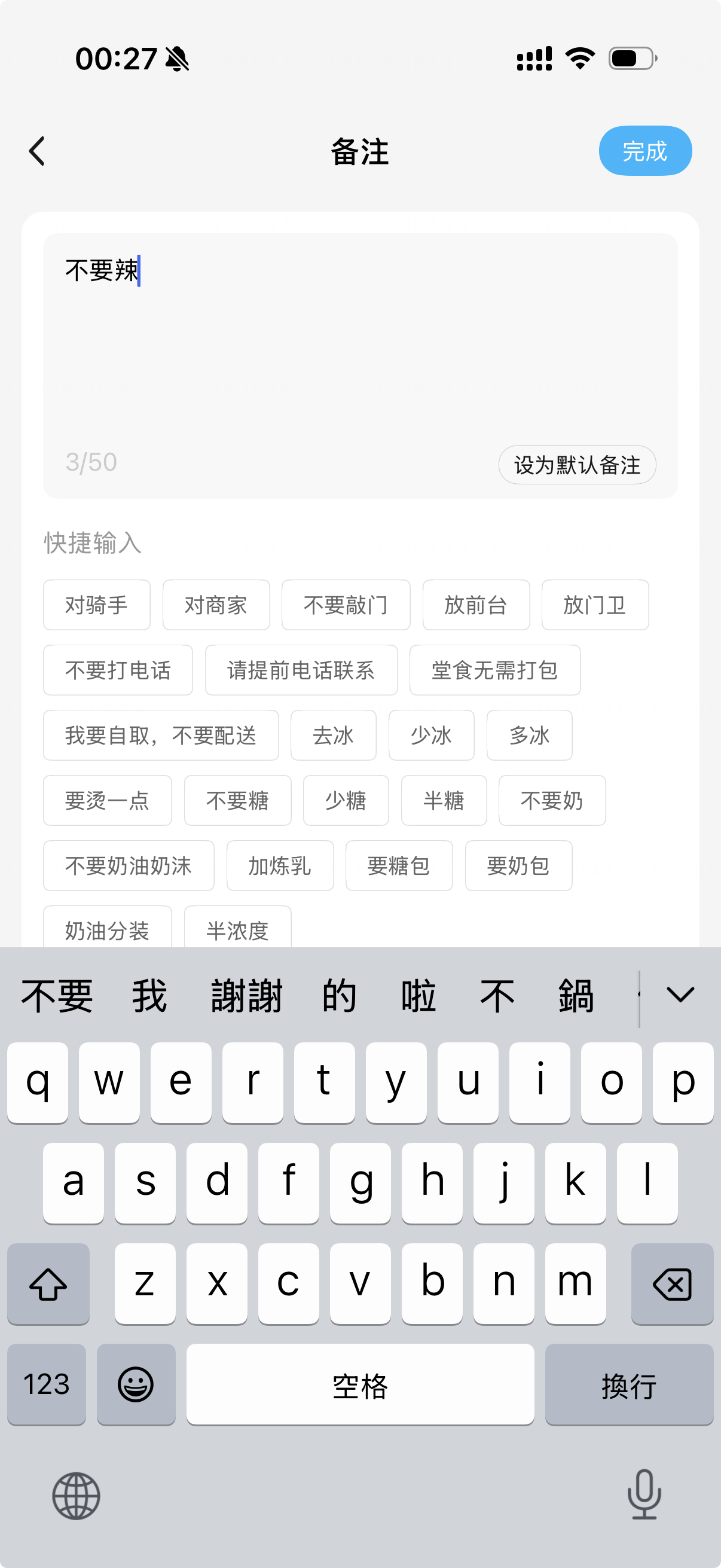The width and height of the screenshot is (721, 1568).
Task: Delete a character with the backspace key
Action: (672, 1284)
